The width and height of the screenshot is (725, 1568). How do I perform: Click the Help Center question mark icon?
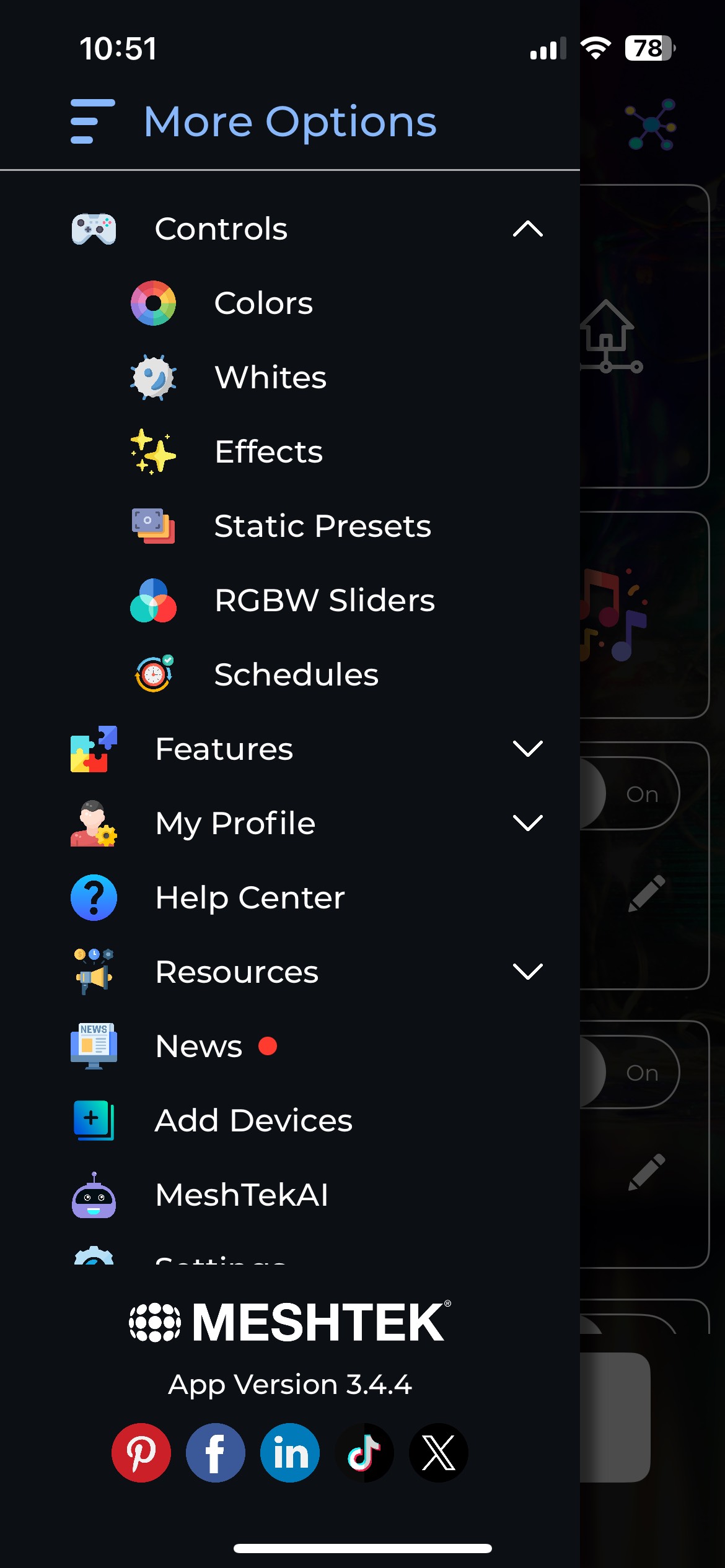point(93,898)
